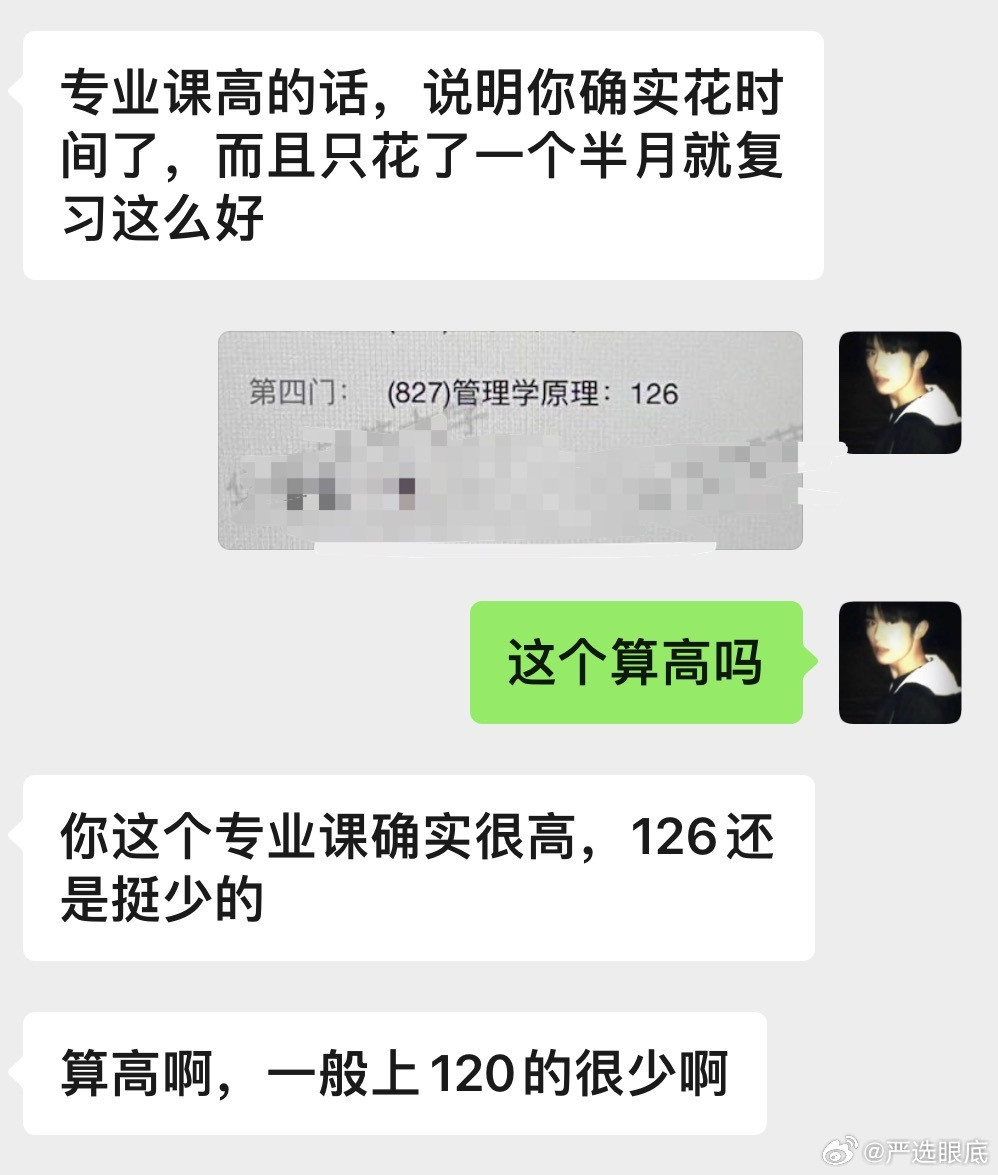Click the bubble starting with '专业课高的话'

pyautogui.click(x=420, y=150)
